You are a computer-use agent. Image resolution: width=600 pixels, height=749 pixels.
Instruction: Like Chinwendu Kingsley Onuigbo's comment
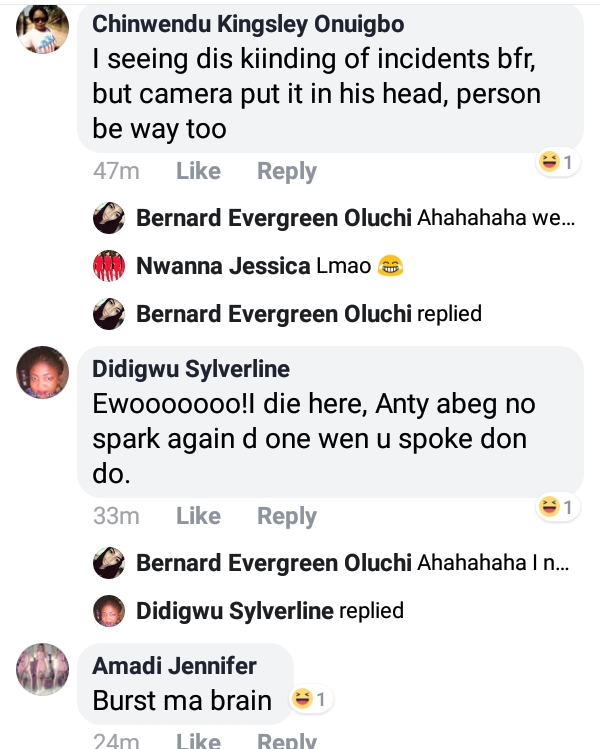[x=198, y=171]
